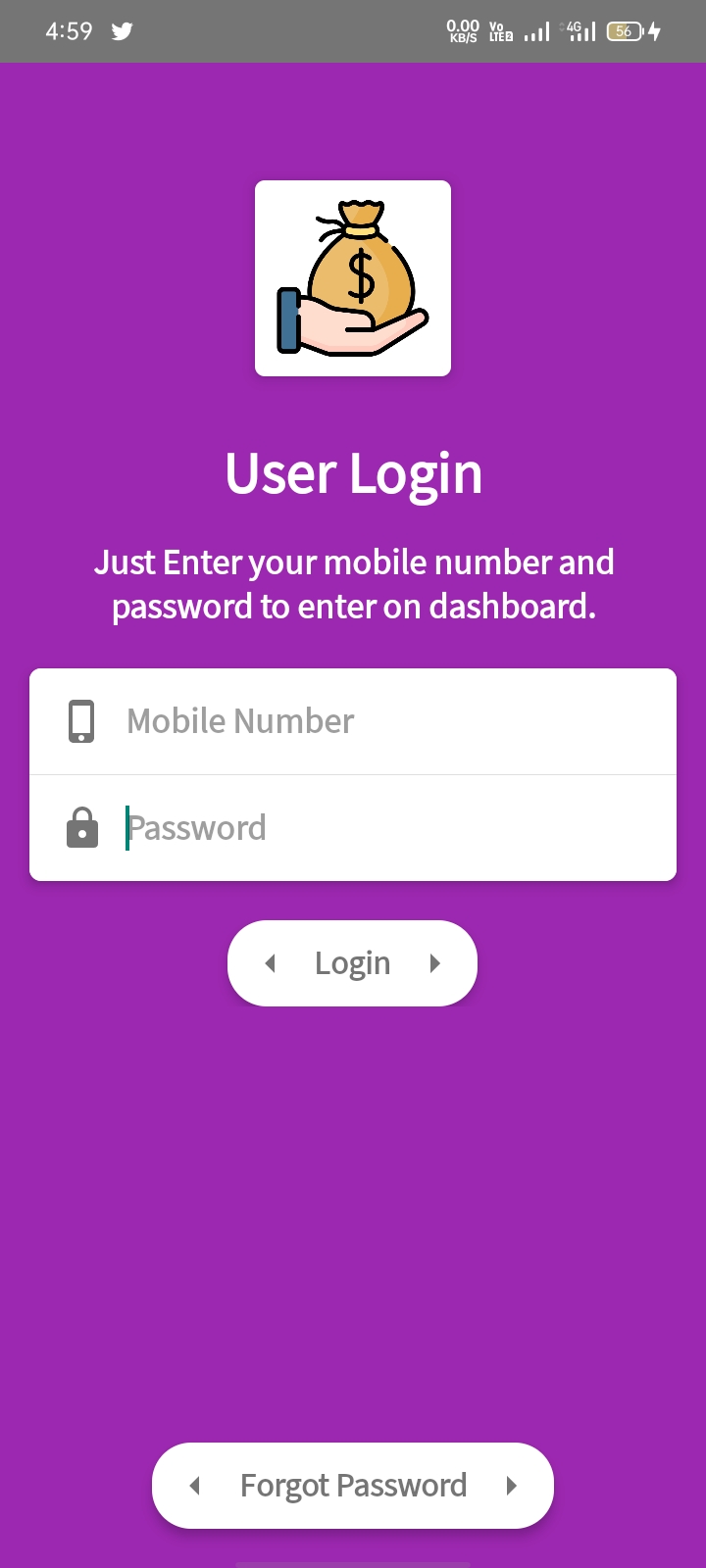The width and height of the screenshot is (706, 1568).
Task: Open Forgot Password
Action: coord(353,1486)
